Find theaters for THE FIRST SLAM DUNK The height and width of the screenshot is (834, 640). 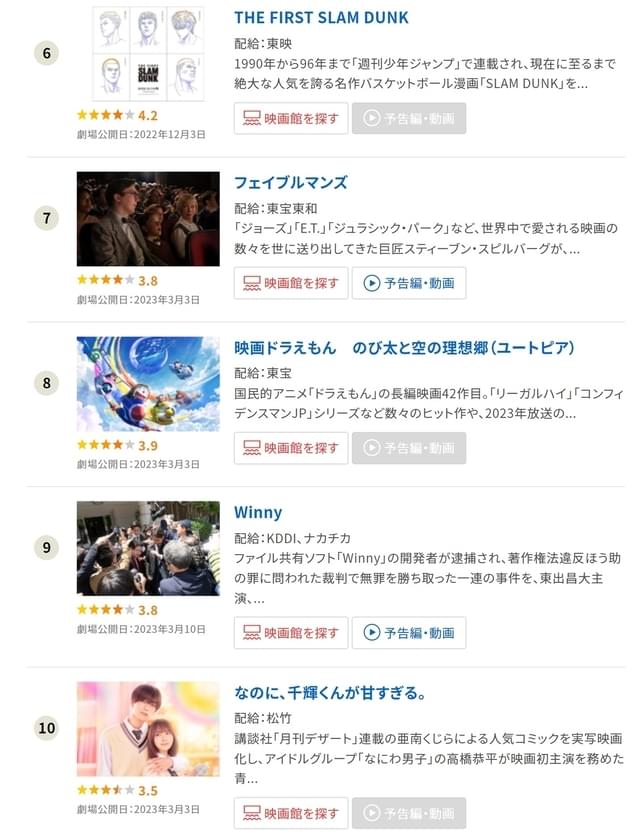[291, 118]
